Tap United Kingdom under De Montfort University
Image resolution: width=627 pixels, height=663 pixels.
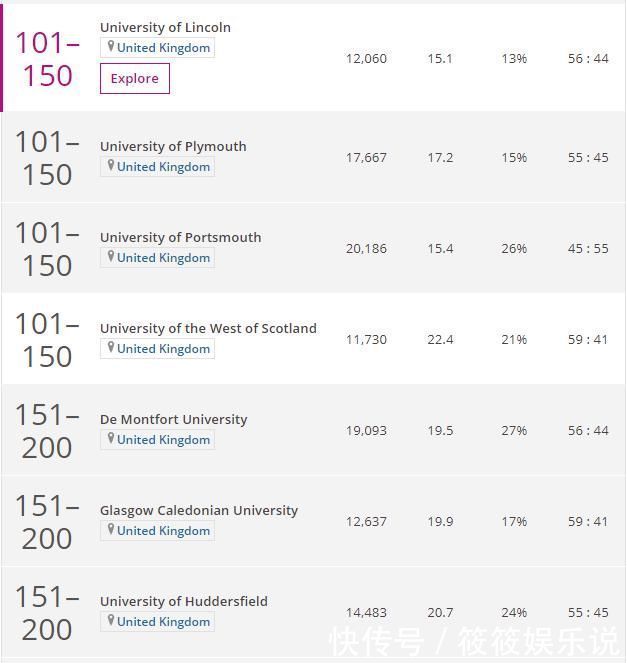pyautogui.click(x=163, y=440)
